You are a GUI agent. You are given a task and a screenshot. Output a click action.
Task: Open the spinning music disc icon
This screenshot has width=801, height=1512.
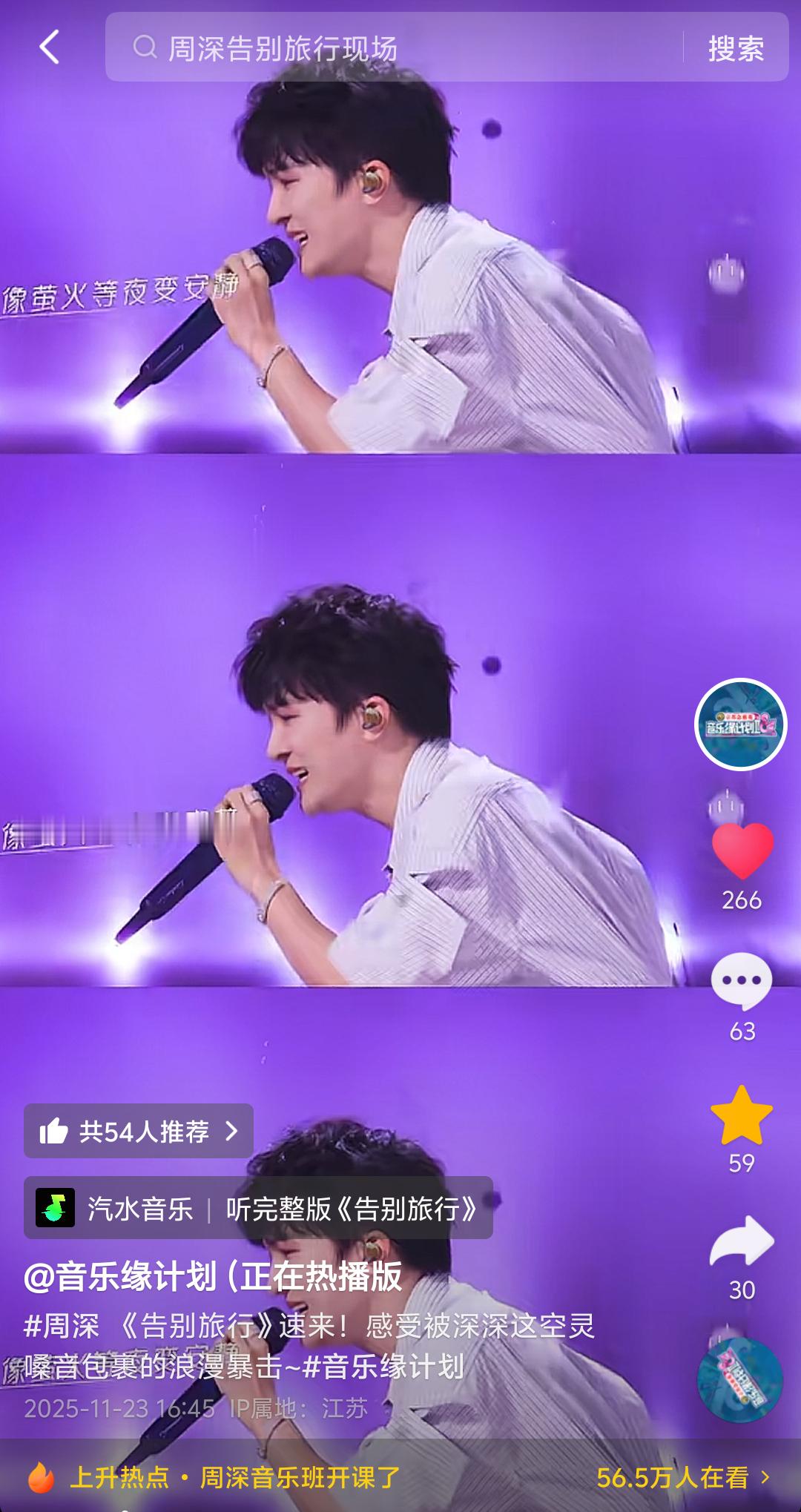pos(739,1379)
